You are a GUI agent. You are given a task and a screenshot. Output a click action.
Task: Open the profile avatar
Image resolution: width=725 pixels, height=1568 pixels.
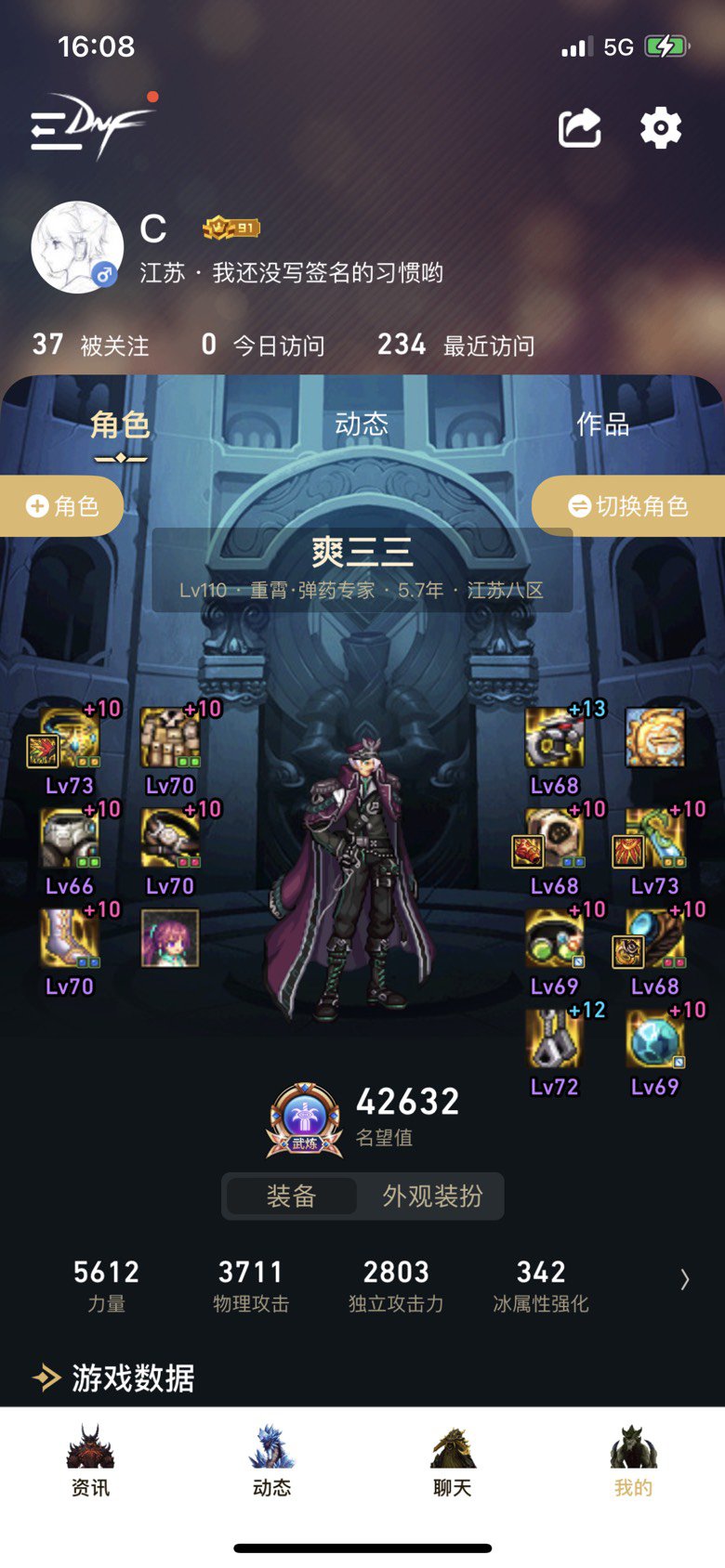coord(78,247)
